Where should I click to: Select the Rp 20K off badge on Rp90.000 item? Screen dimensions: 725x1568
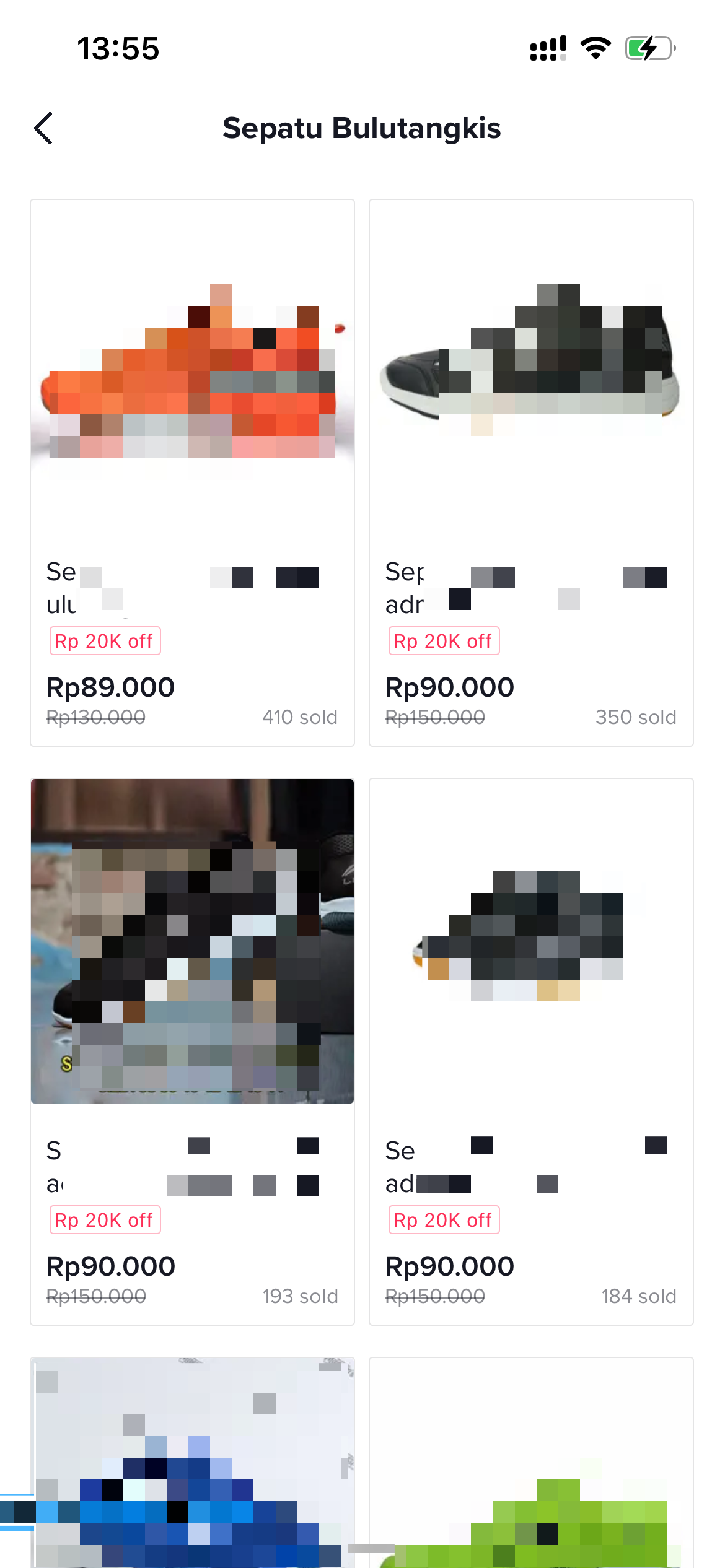click(x=443, y=640)
